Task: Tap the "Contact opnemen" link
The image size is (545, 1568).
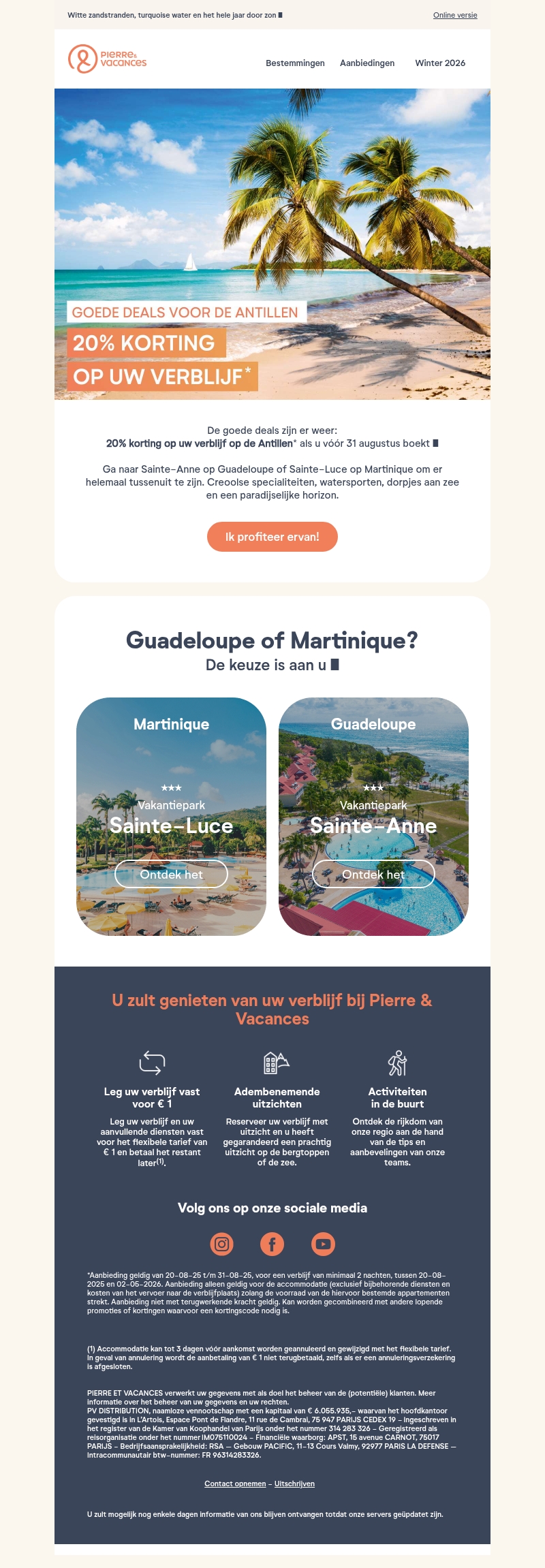Action: 235,1484
